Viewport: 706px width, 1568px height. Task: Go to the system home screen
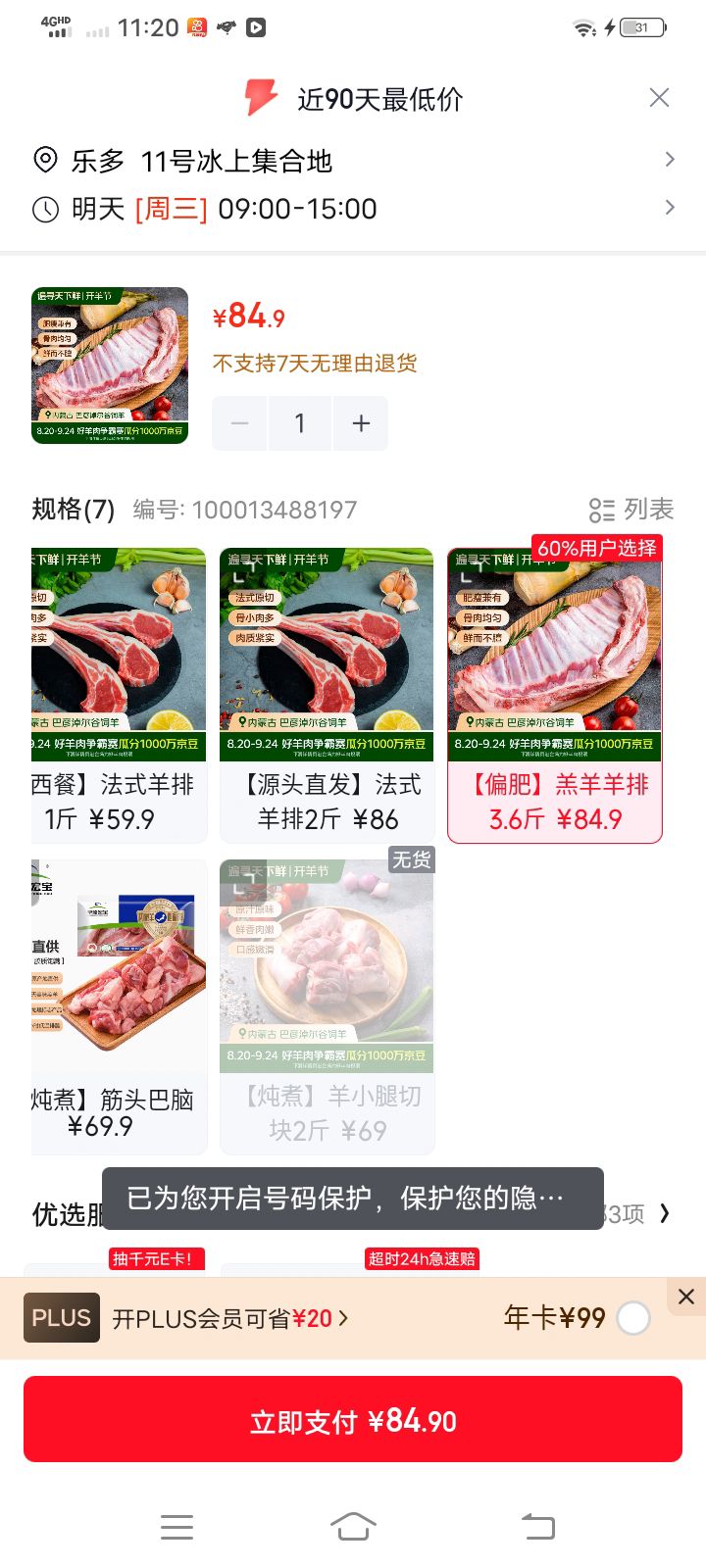click(353, 1526)
